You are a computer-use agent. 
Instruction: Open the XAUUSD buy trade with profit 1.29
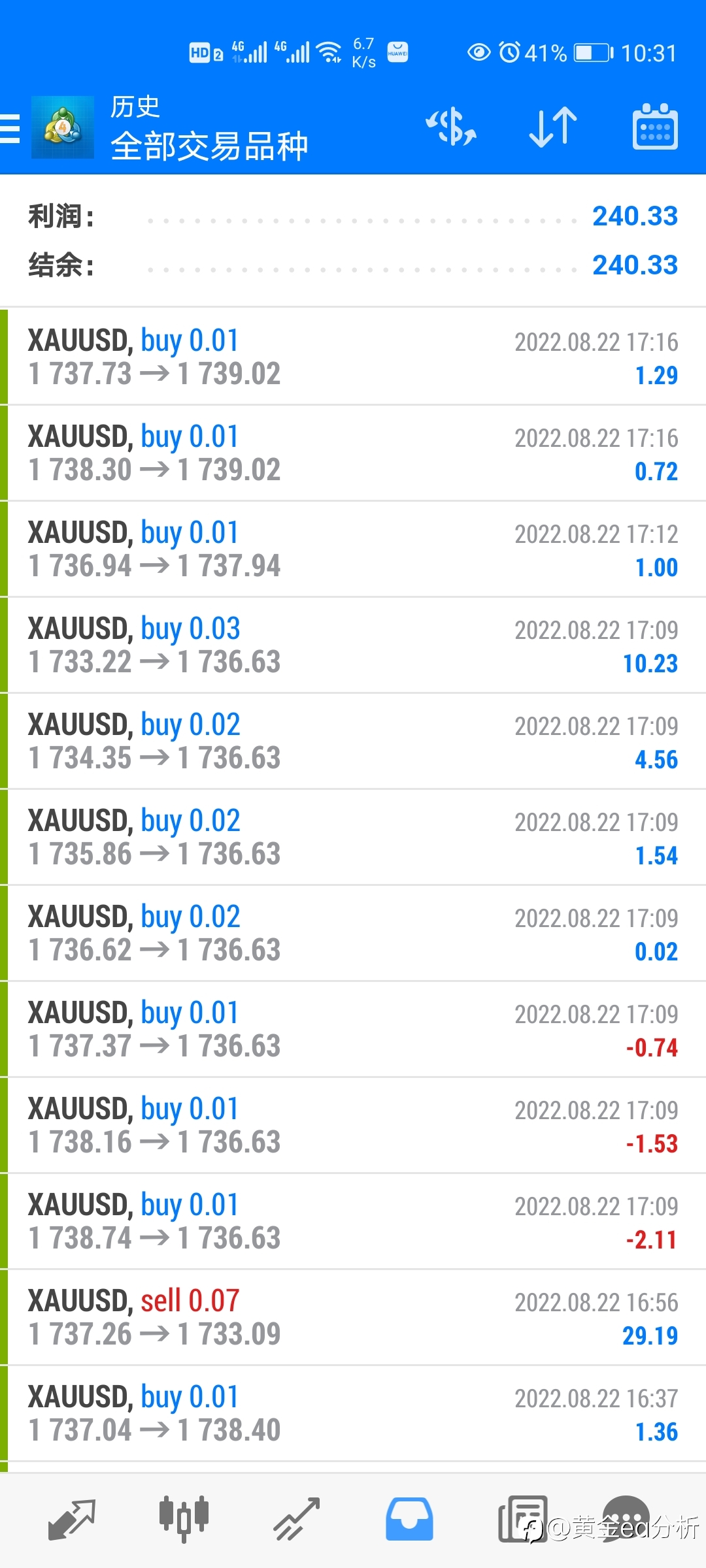[353, 357]
